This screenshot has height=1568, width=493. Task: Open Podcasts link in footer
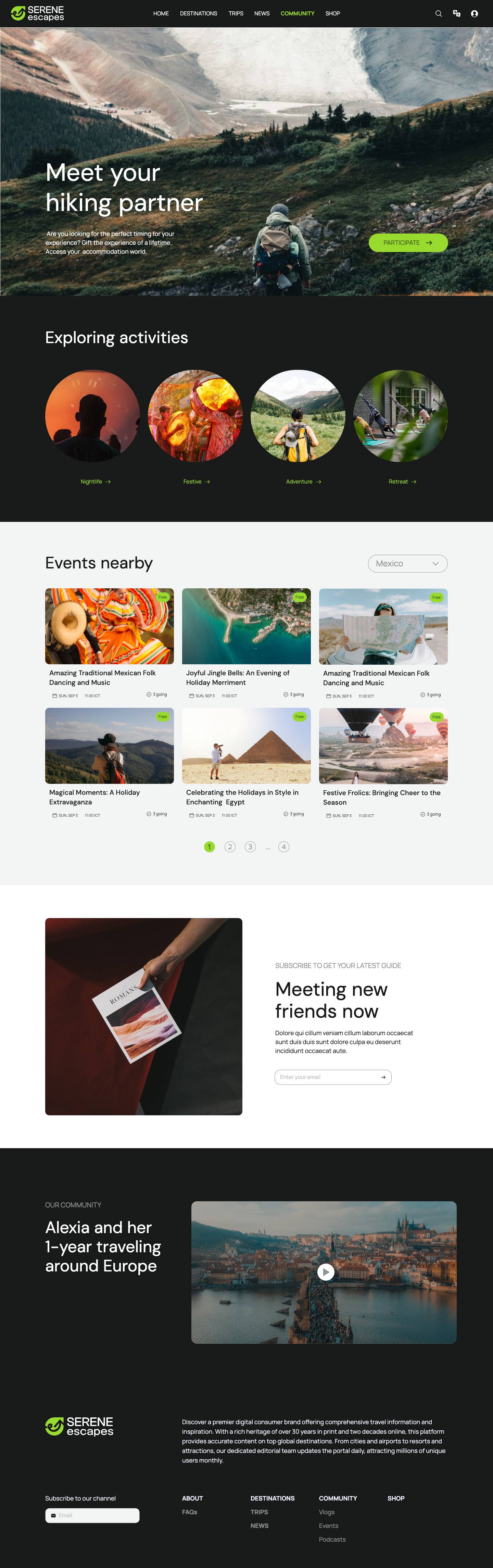point(332,1539)
